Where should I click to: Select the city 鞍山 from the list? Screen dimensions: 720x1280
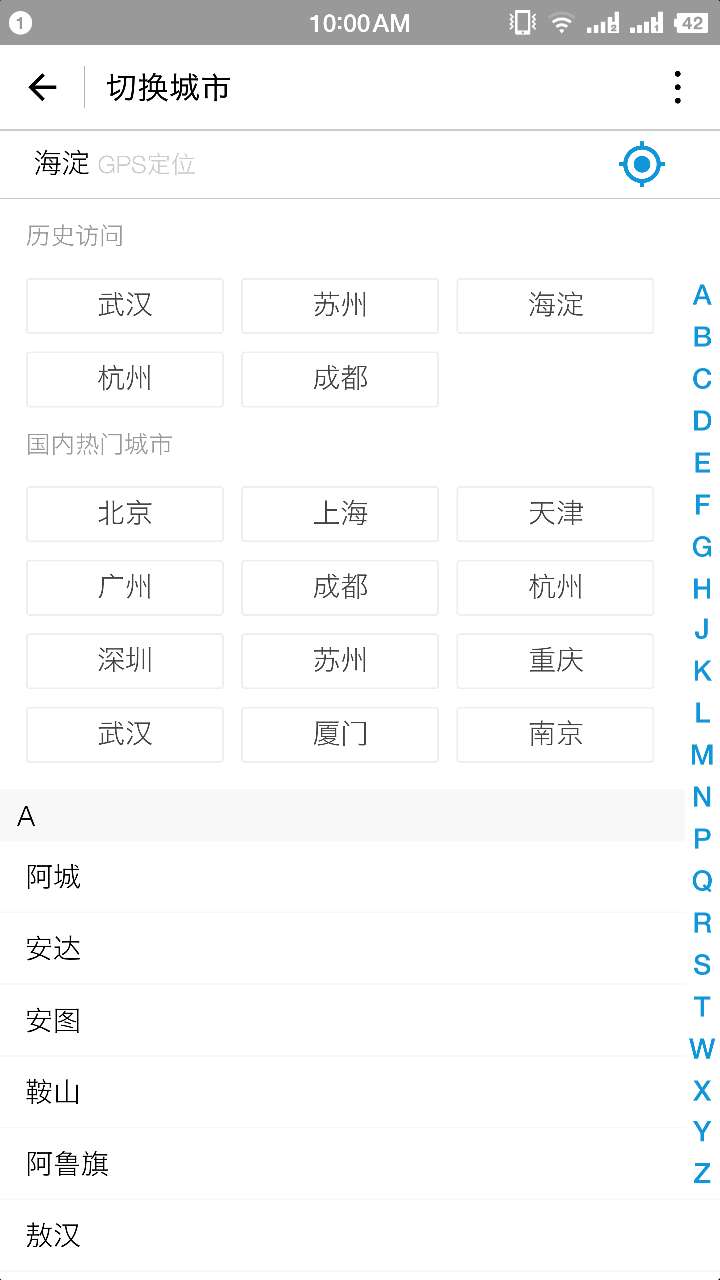(x=54, y=1092)
